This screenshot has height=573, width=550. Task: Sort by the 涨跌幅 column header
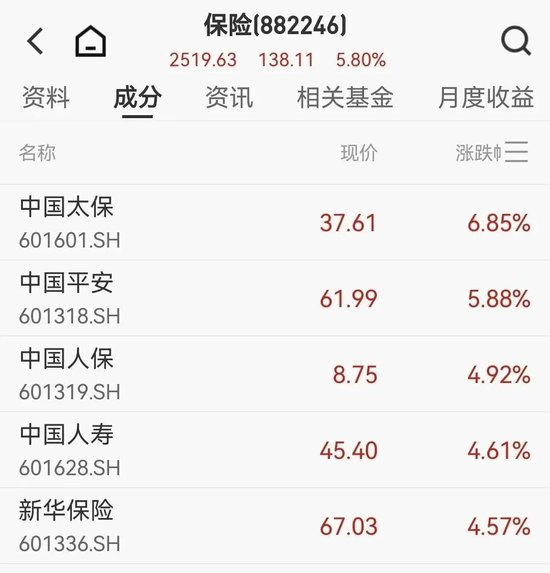click(478, 153)
